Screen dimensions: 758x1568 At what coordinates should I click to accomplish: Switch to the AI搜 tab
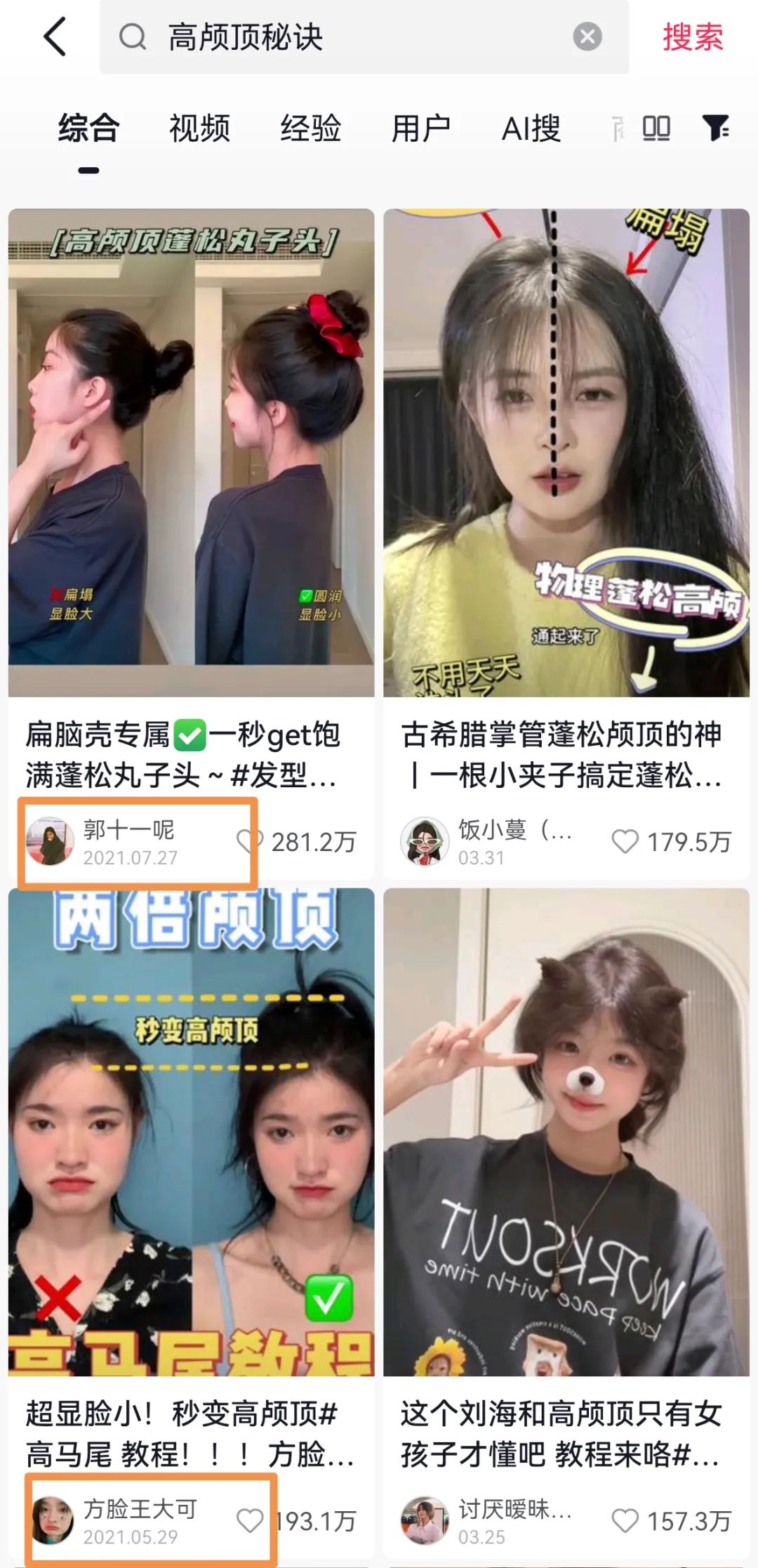point(531,129)
